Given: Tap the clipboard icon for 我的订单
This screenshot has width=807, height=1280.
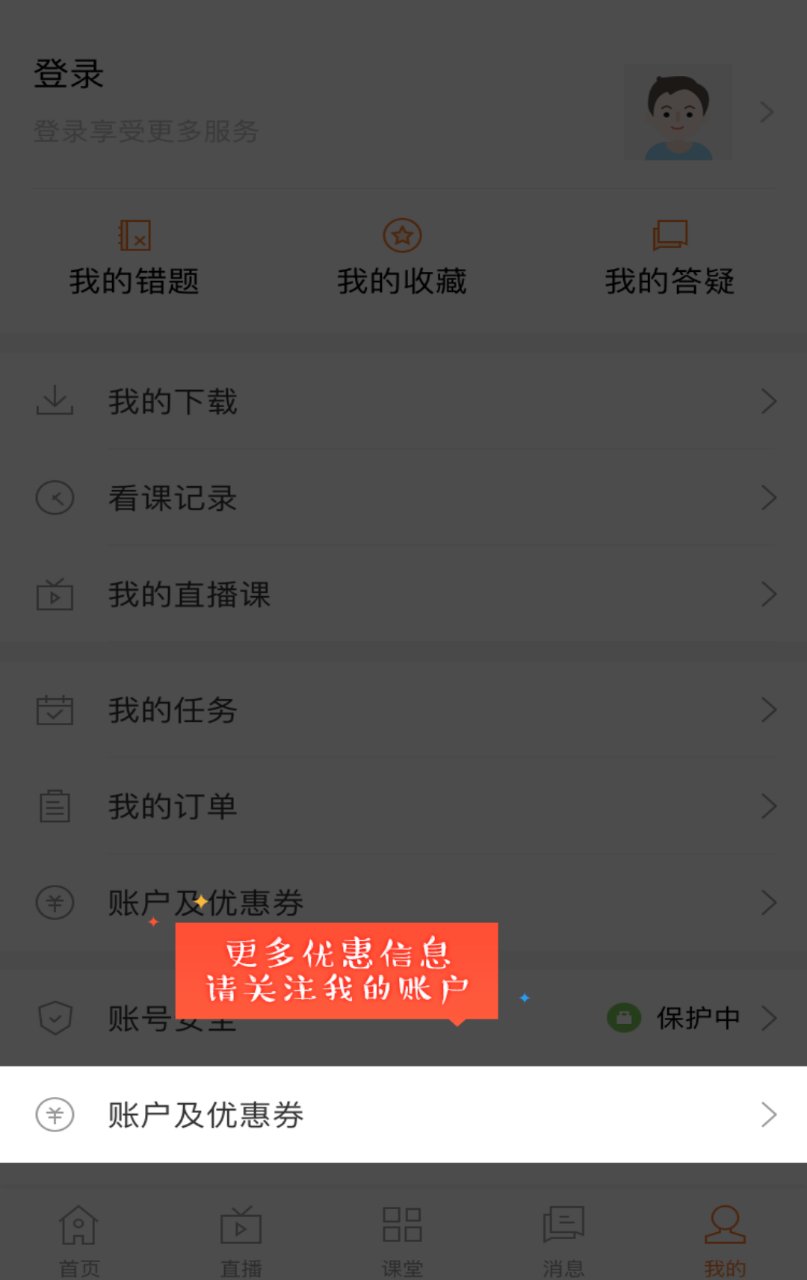Looking at the screenshot, I should pyautogui.click(x=55, y=807).
